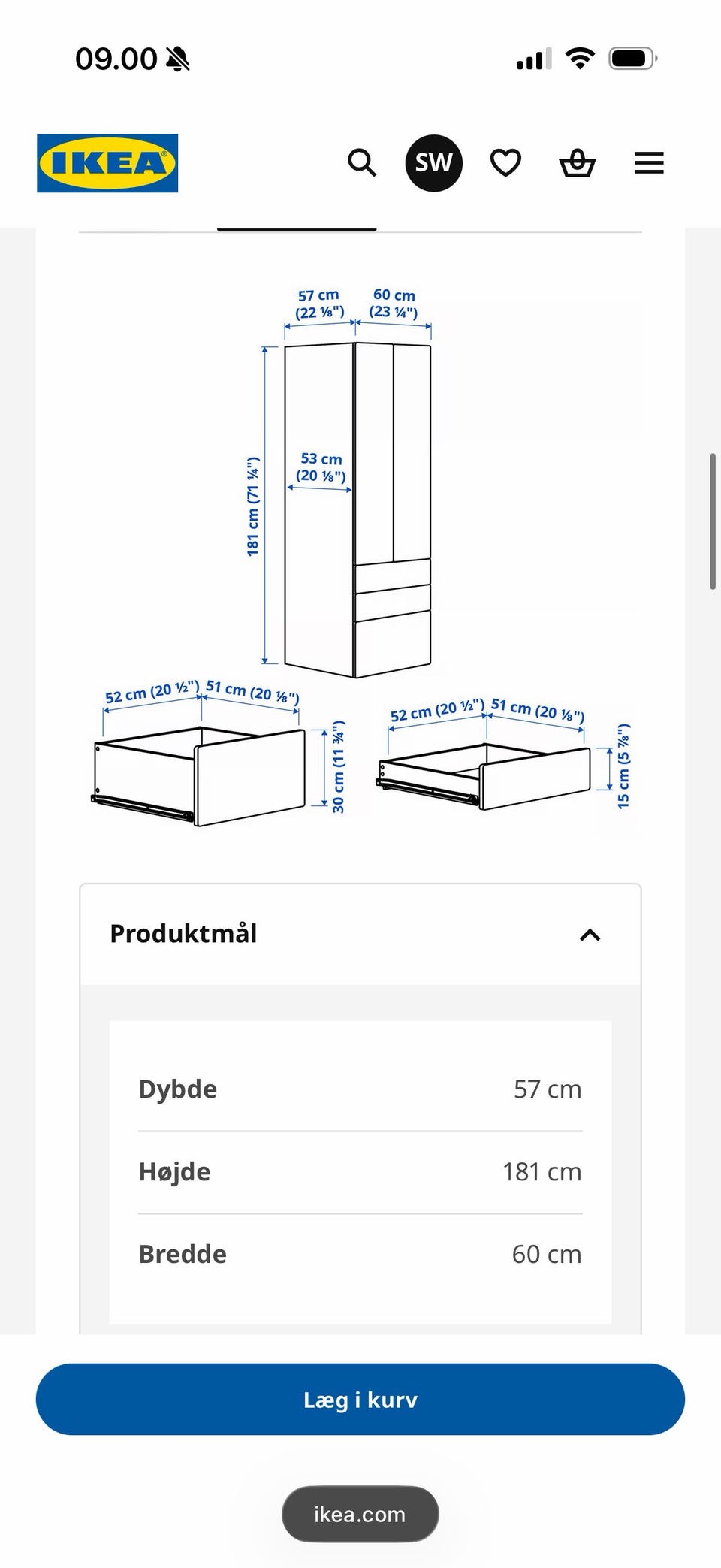This screenshot has width=721, height=1568.
Task: Open the favorites heart icon
Action: click(x=505, y=162)
